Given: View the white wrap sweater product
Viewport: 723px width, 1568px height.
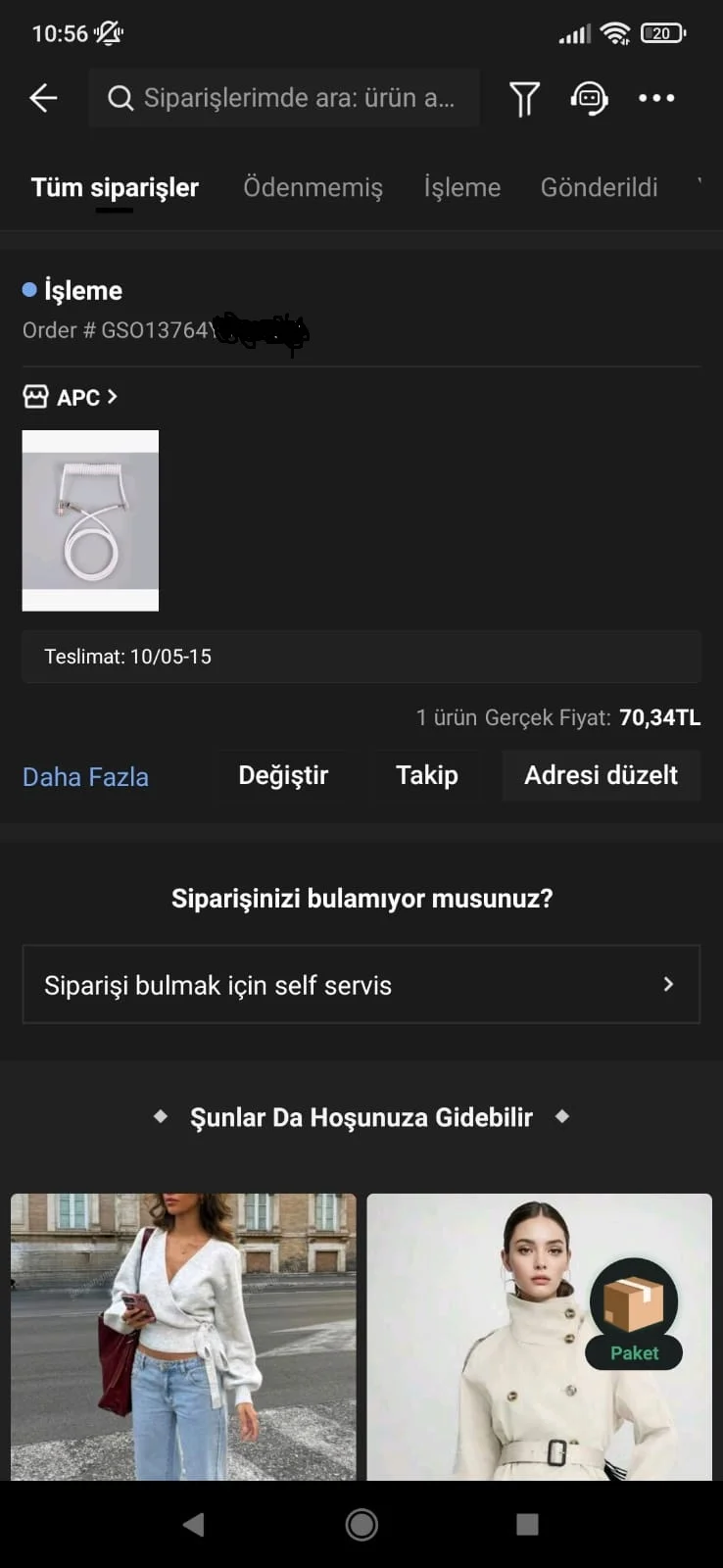Looking at the screenshot, I should (x=183, y=1338).
